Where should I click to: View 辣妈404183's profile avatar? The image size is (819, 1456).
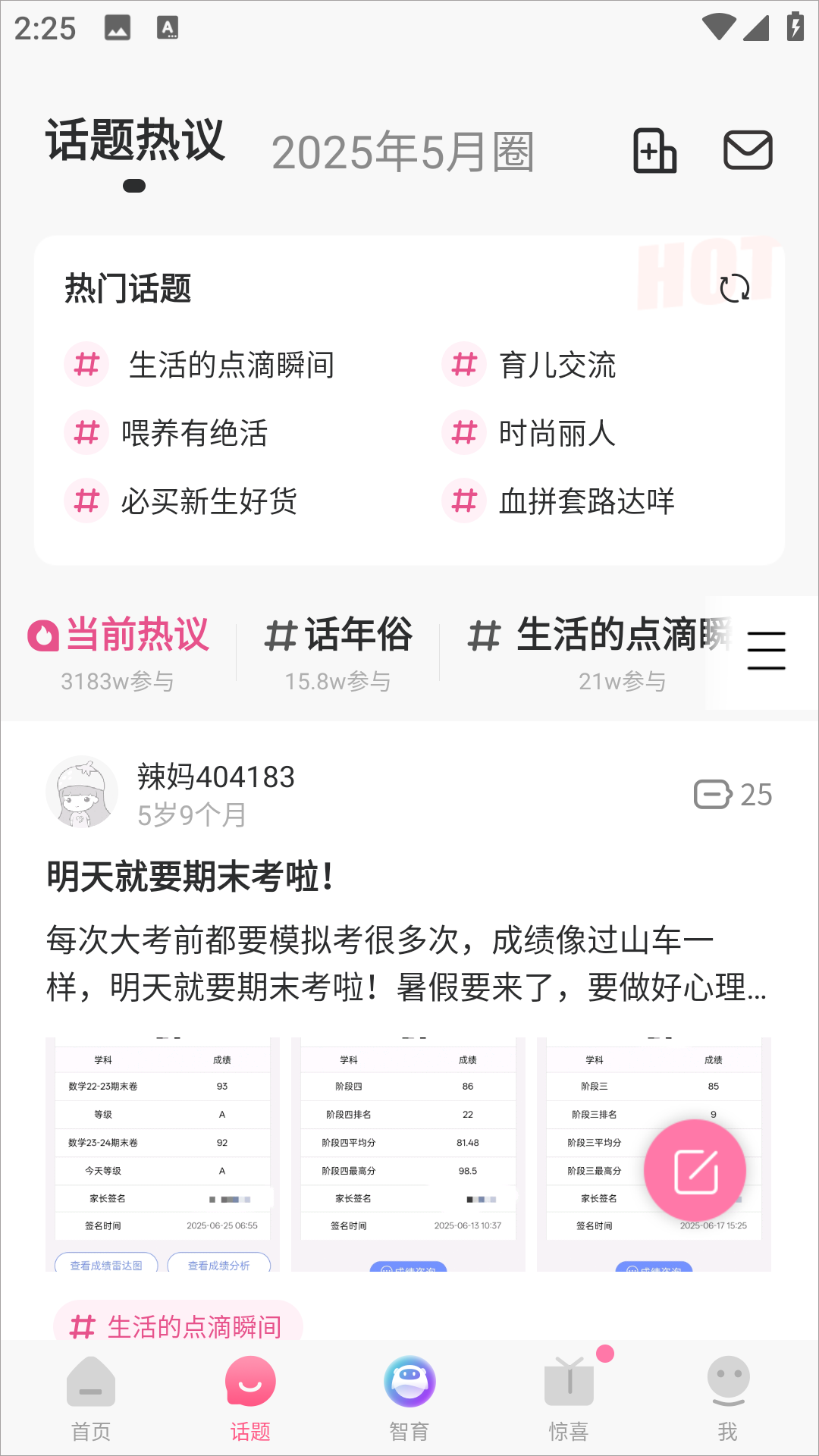pos(82,792)
